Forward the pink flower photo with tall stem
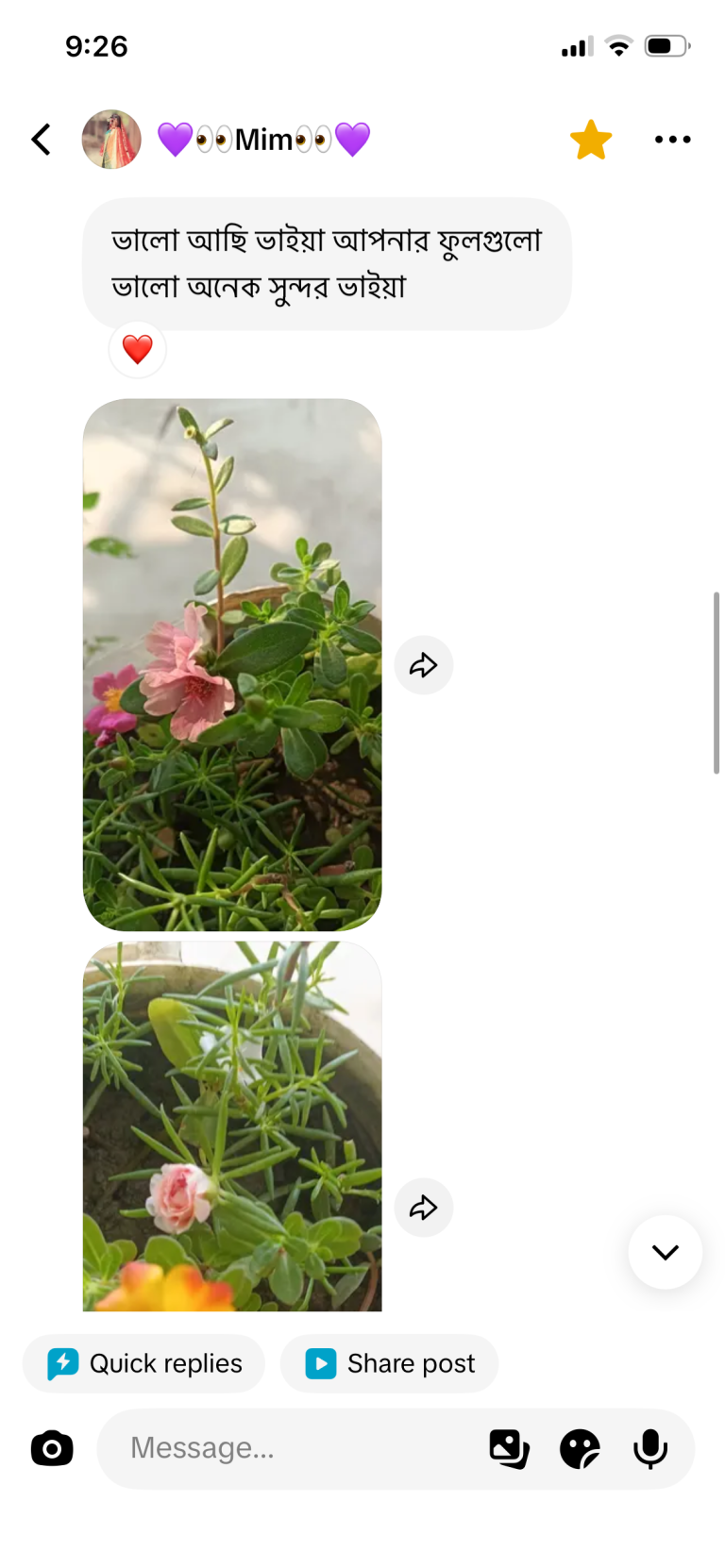 [424, 665]
